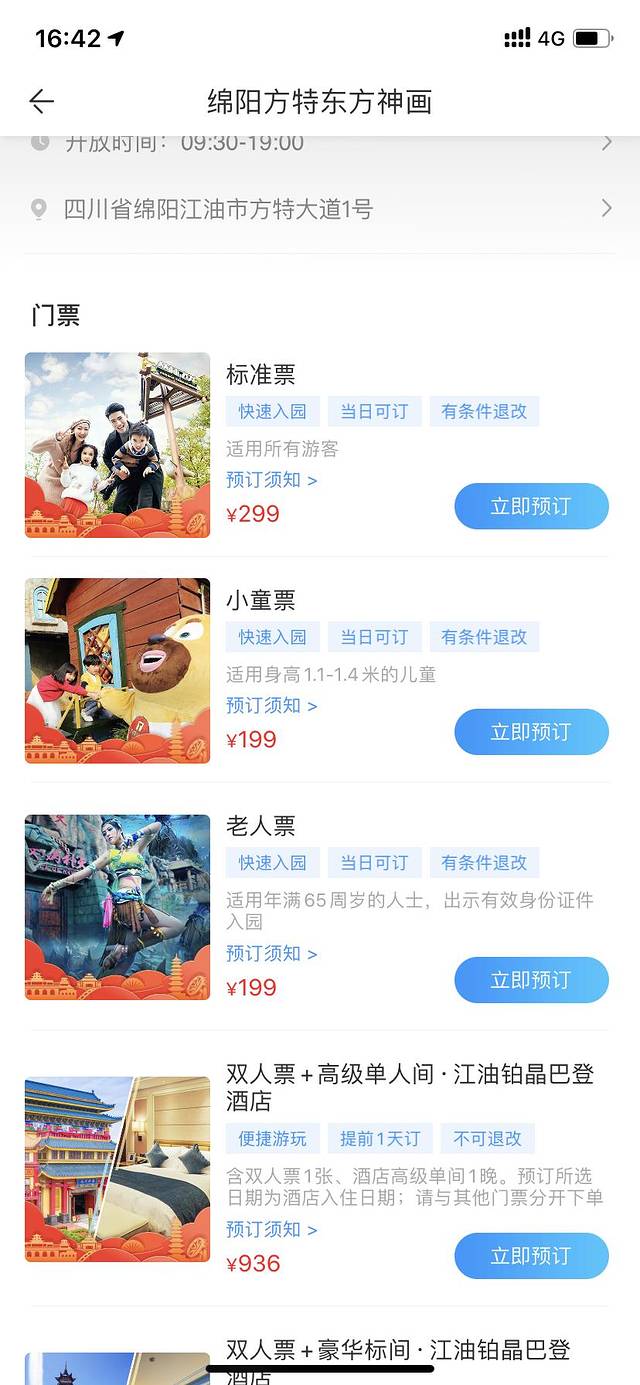This screenshot has height=1385, width=640.
Task: Read 预订须知 for 小童票
Action: (271, 706)
